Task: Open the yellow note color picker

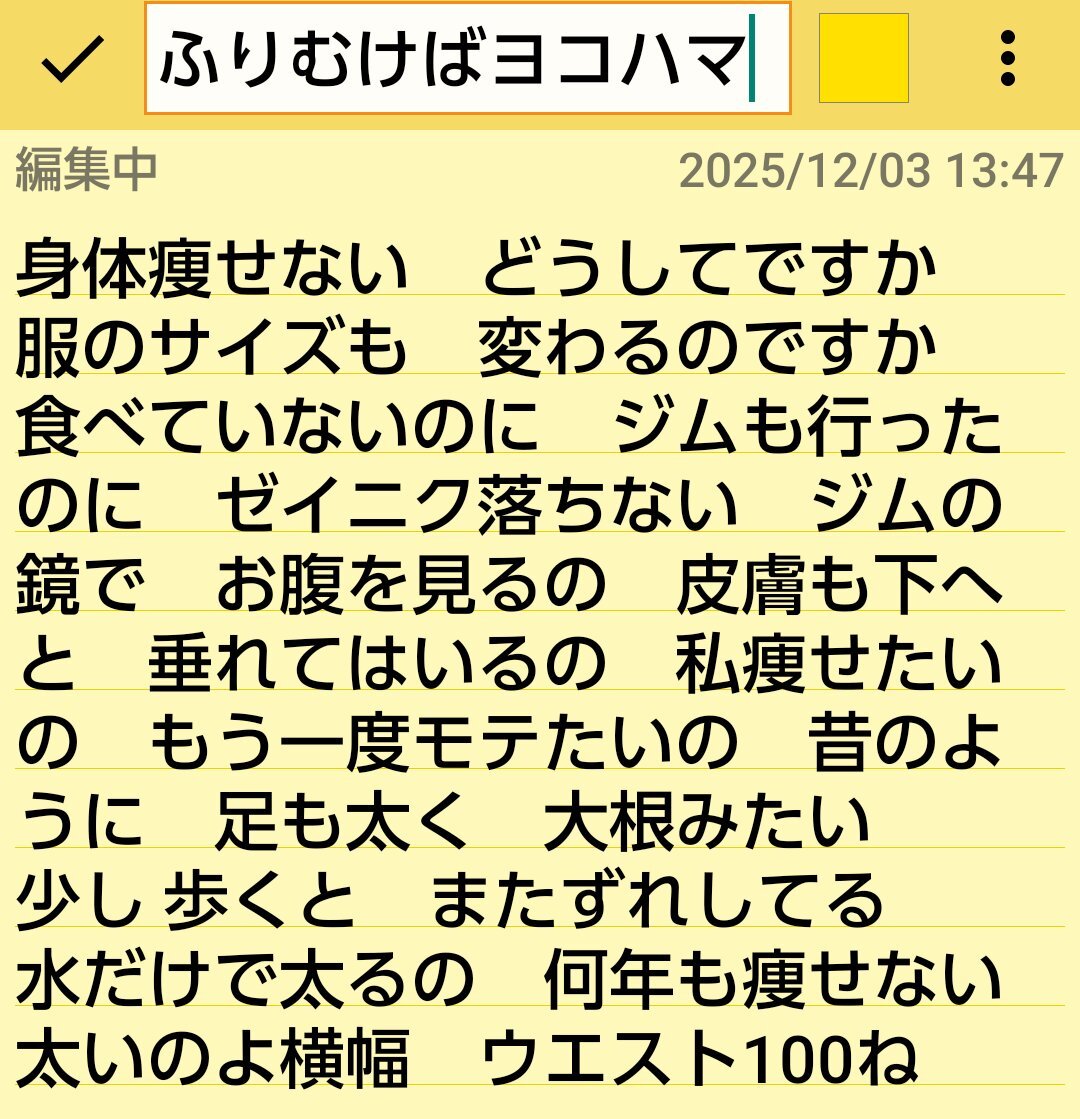Action: coord(863,58)
